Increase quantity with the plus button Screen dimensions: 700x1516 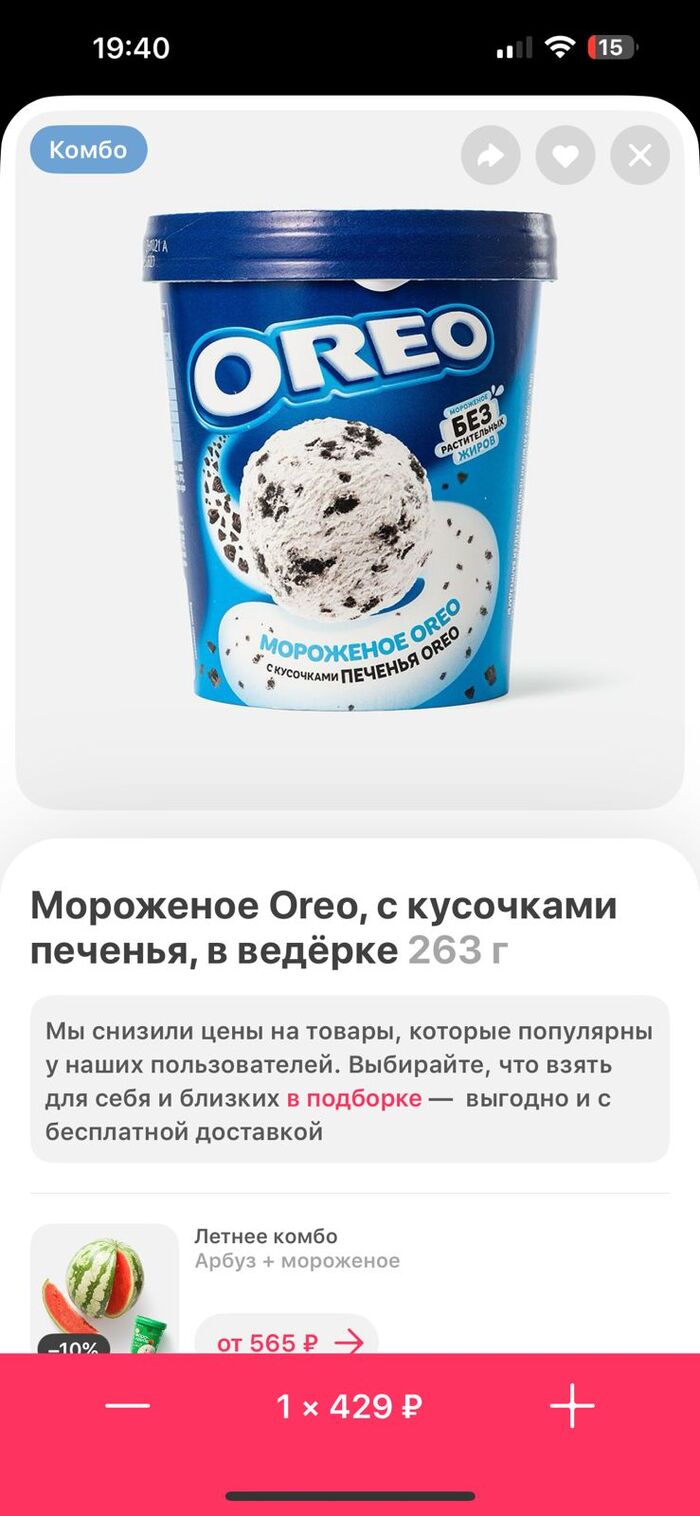[x=572, y=1406]
